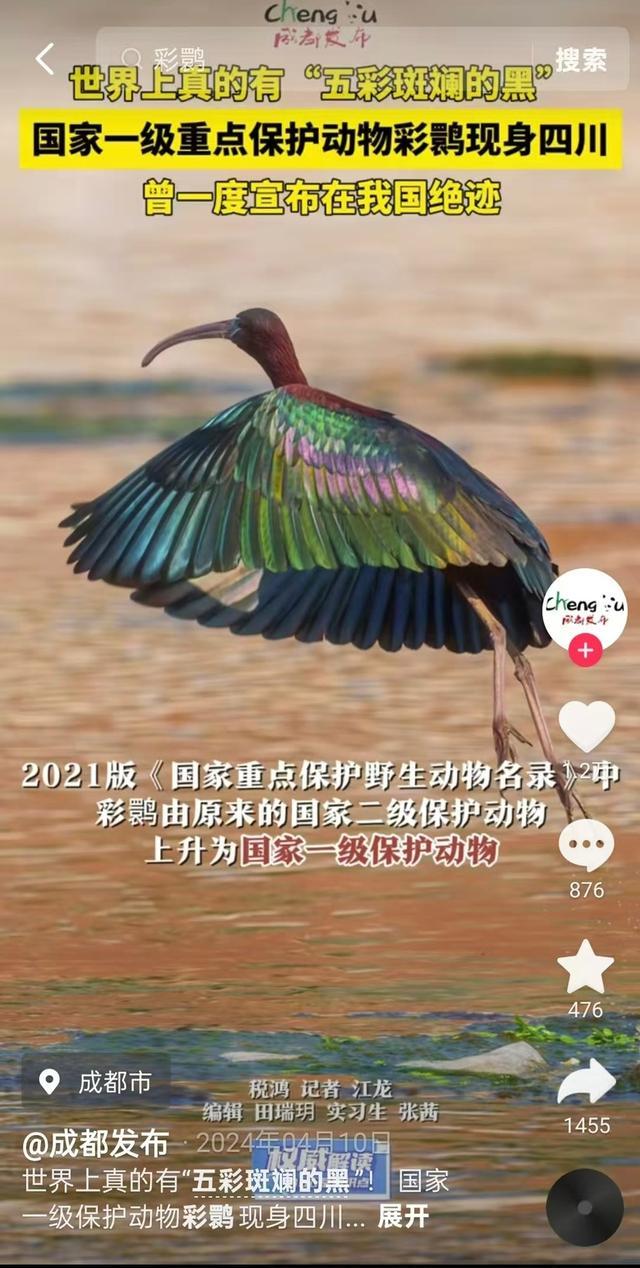640x1268 pixels.
Task: Open the @成都发布 username link
Action: tap(96, 1141)
